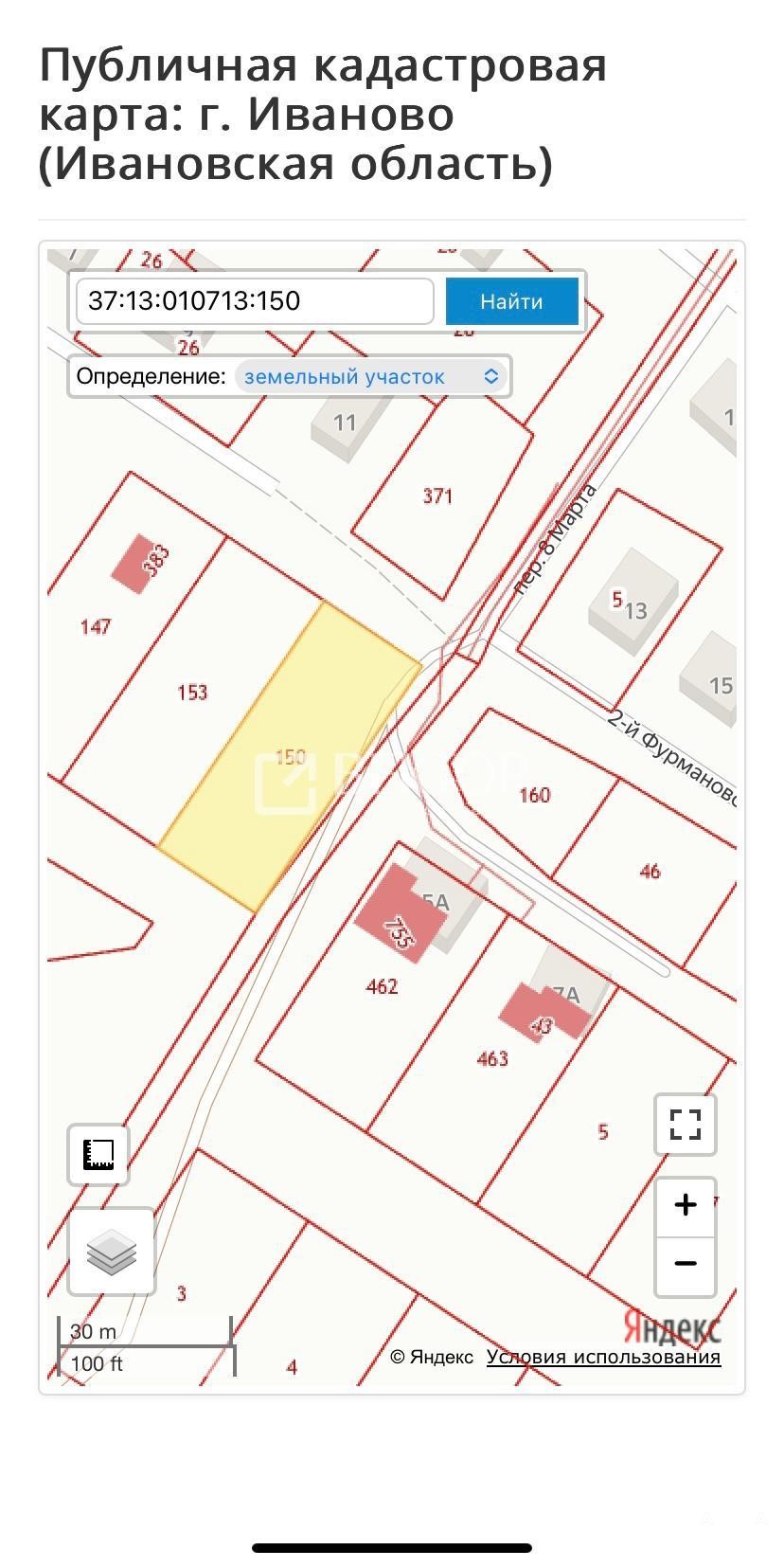The image size is (784, 1568).
Task: Open the map layers selector
Action: (112, 1252)
